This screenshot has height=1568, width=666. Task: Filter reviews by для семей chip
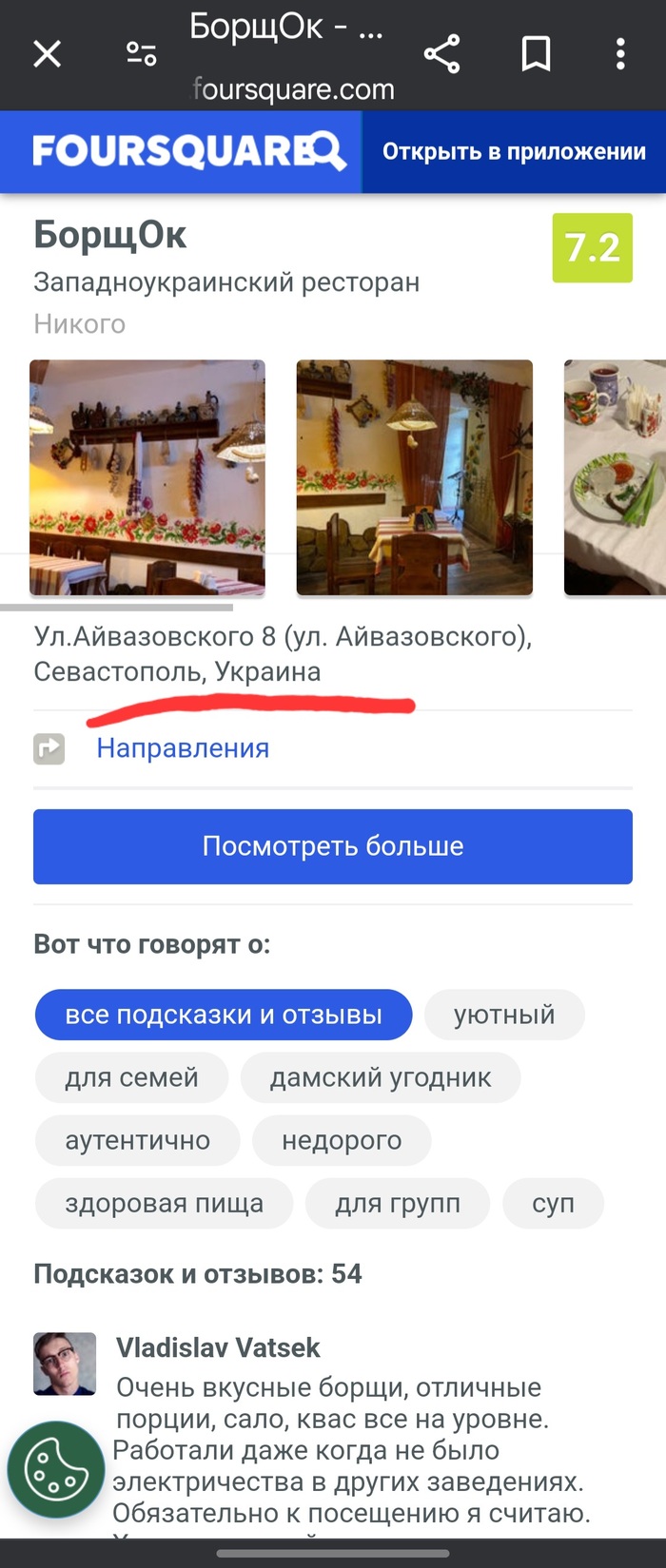click(x=131, y=1077)
